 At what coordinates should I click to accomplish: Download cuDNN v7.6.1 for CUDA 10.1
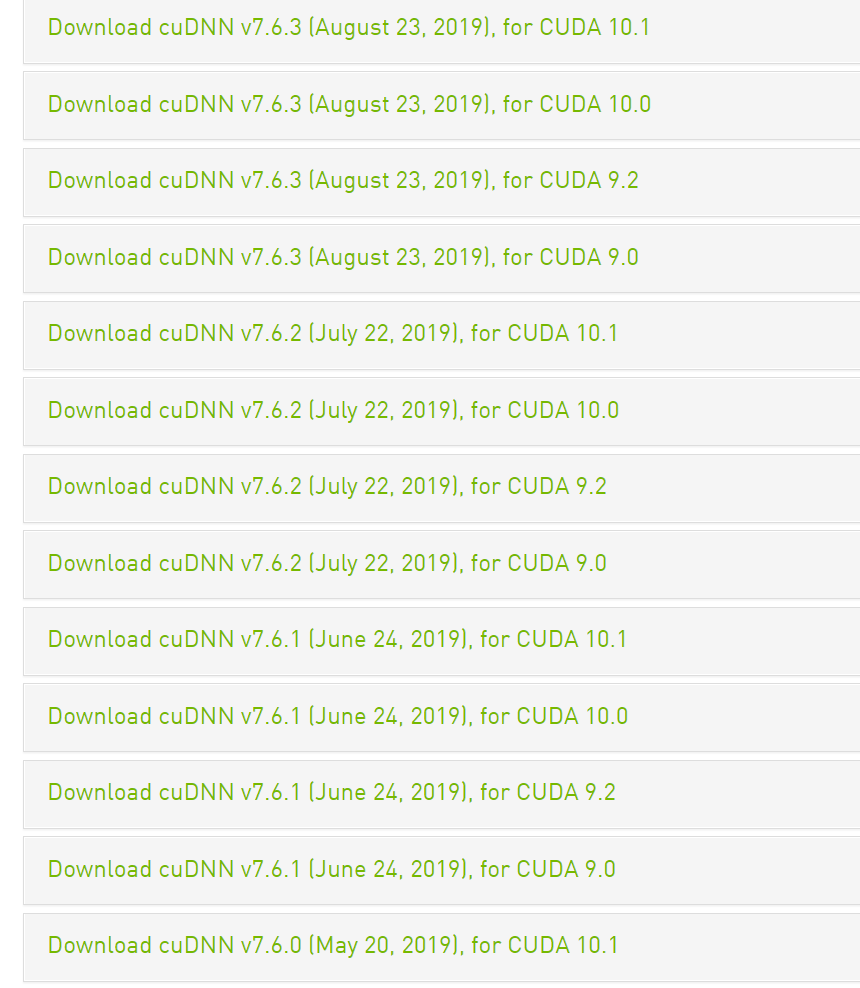tap(335, 640)
